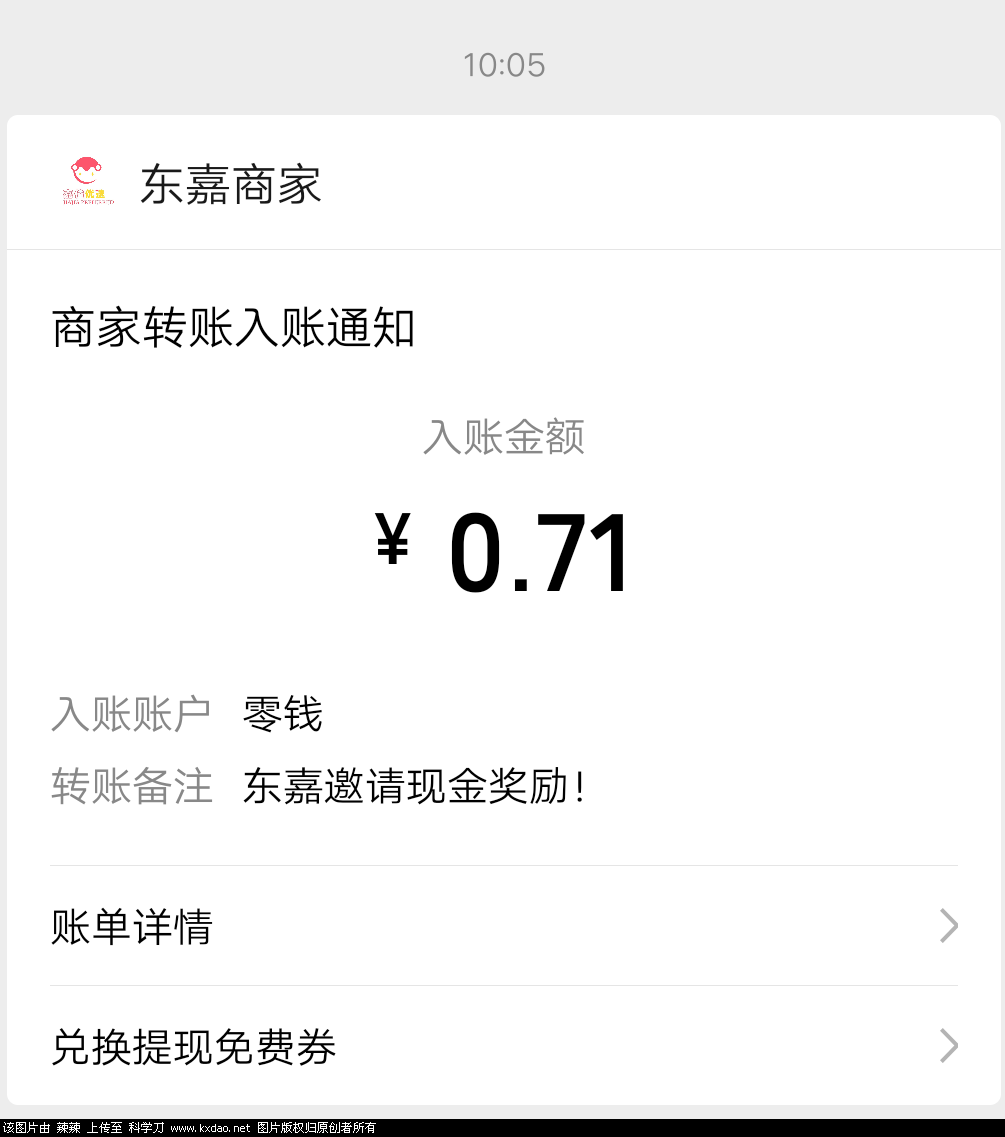
Task: Open the arrow on the voucher redemption row
Action: point(946,1047)
